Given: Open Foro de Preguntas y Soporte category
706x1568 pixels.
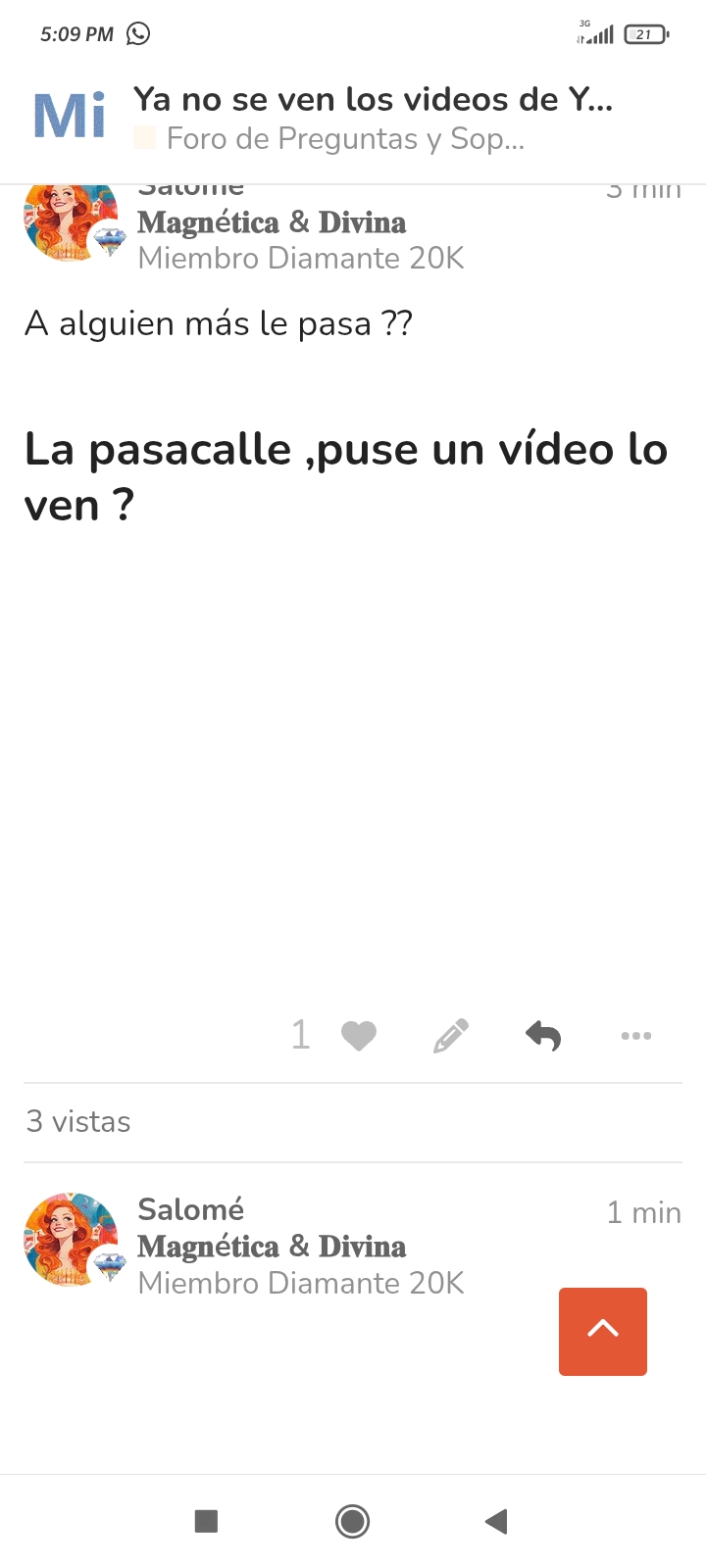Looking at the screenshot, I should point(346,138).
